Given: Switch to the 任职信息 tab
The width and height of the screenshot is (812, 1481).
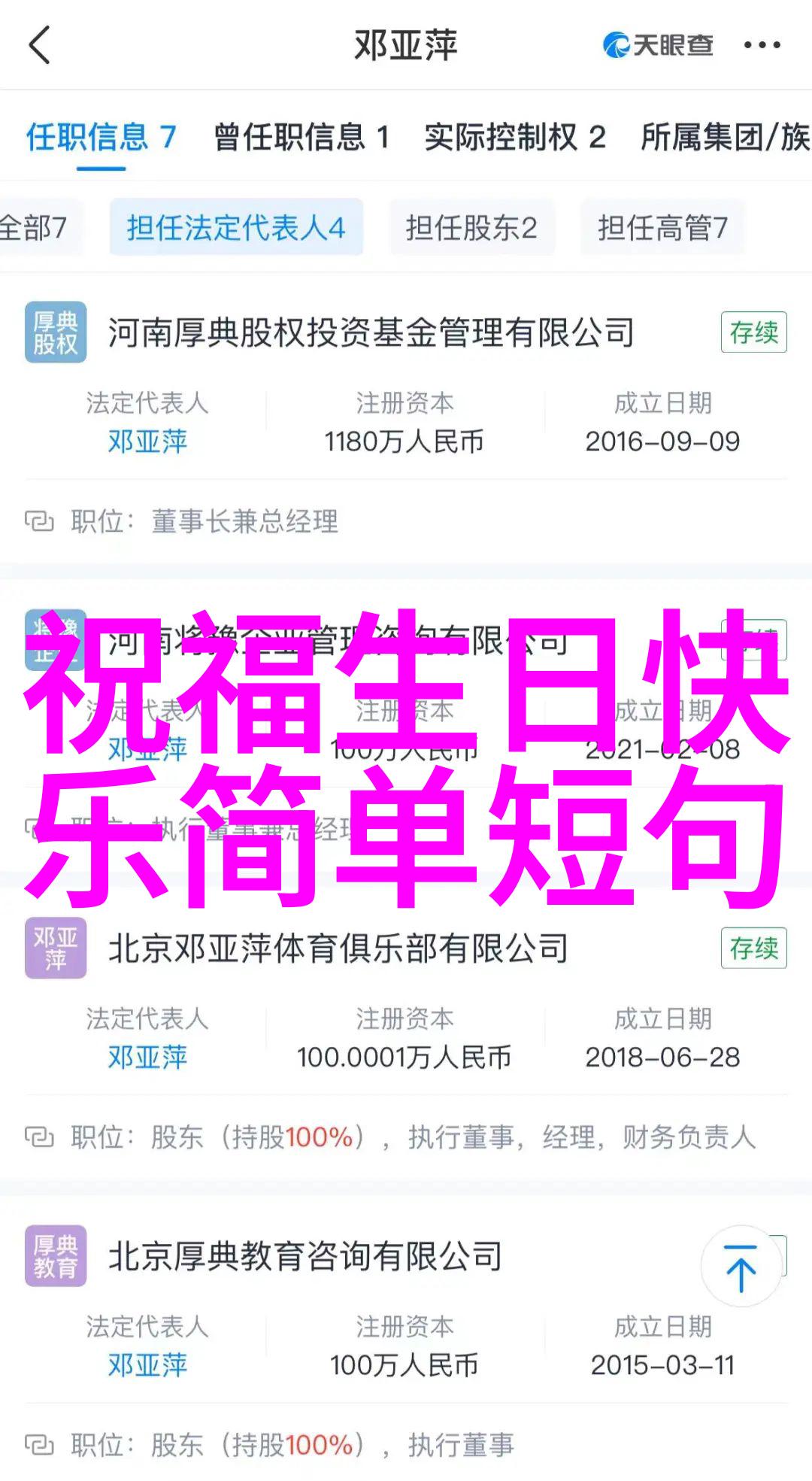Looking at the screenshot, I should [101, 138].
